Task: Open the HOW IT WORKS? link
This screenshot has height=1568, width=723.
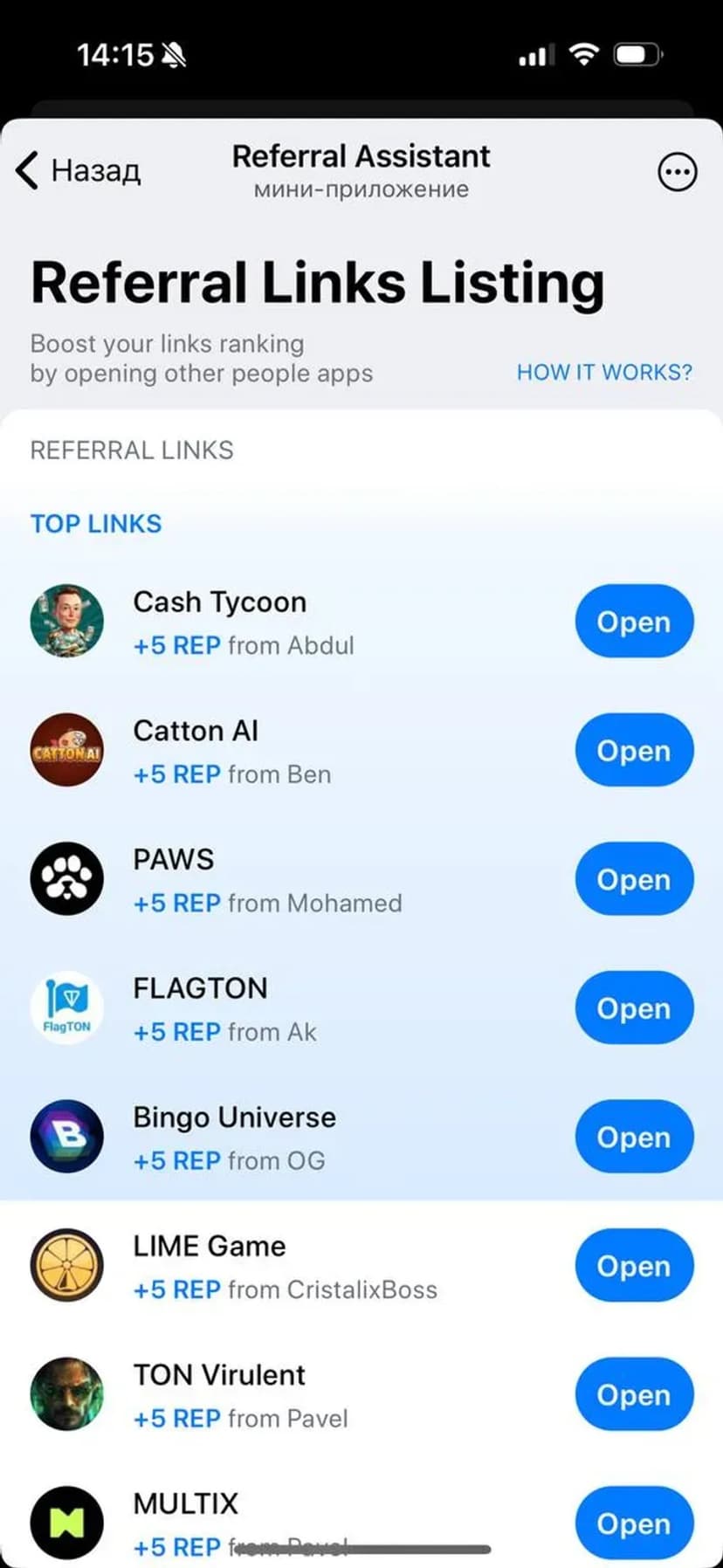Action: pyautogui.click(x=604, y=373)
